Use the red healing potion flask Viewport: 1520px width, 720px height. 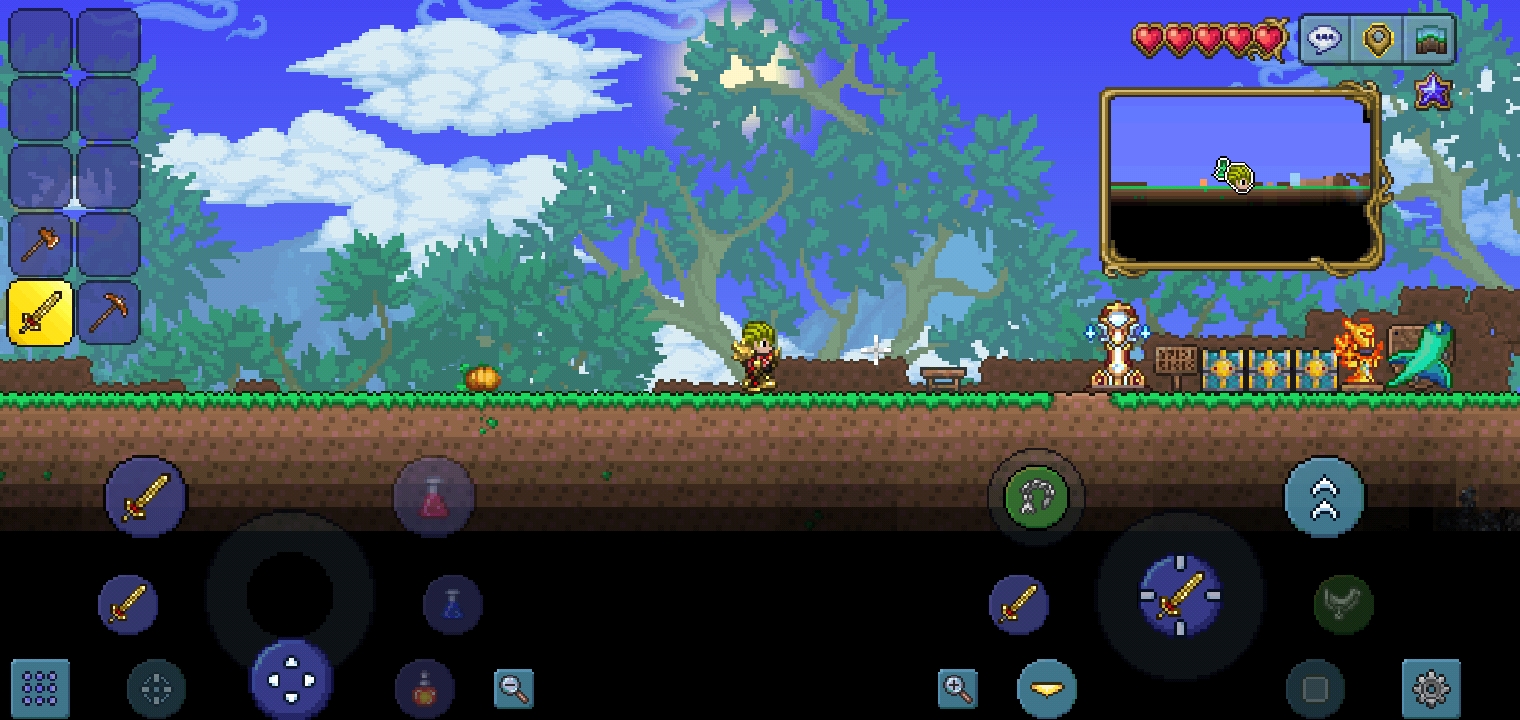pos(433,497)
